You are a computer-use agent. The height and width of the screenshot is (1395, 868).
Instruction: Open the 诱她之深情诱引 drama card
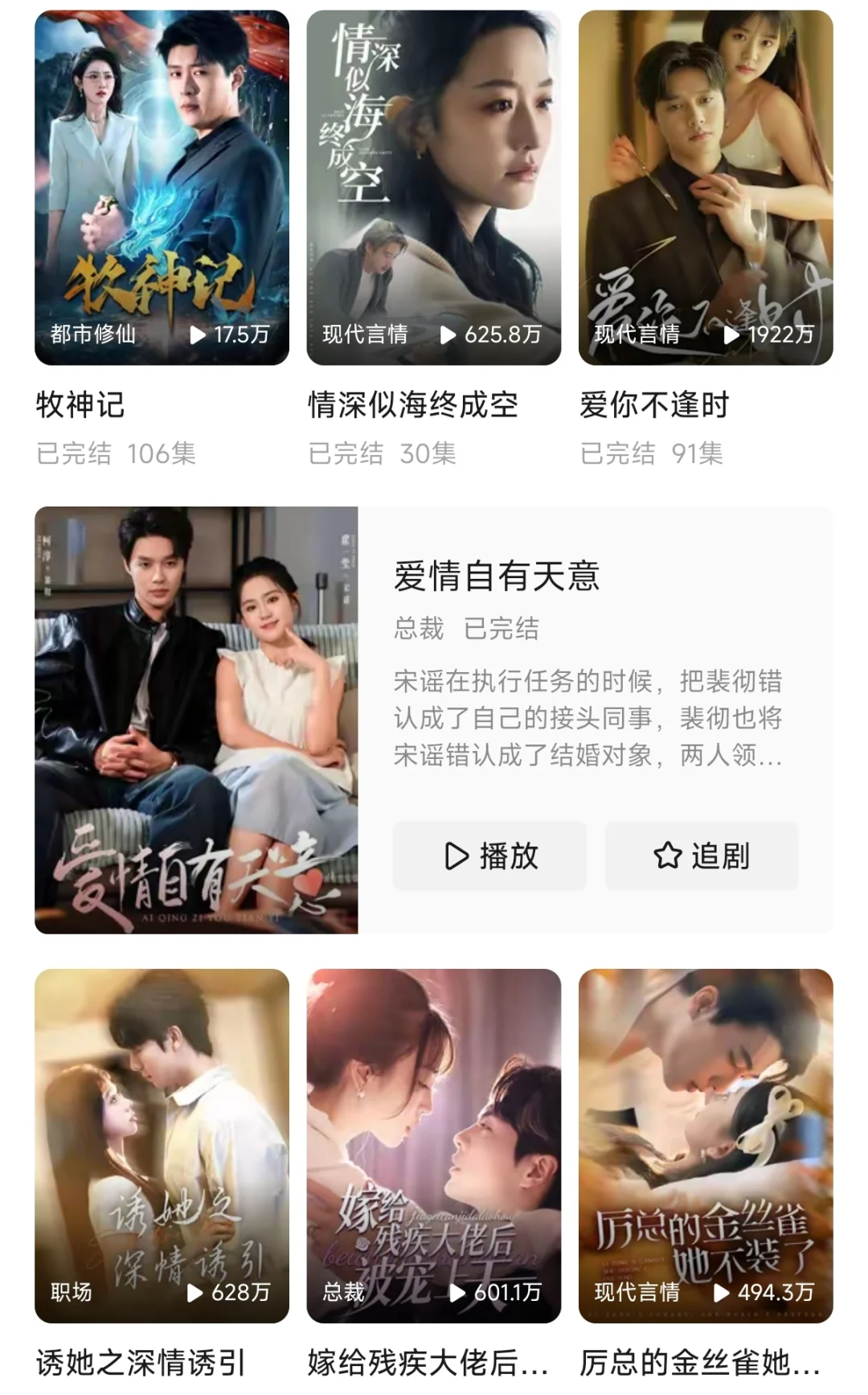(162, 1145)
